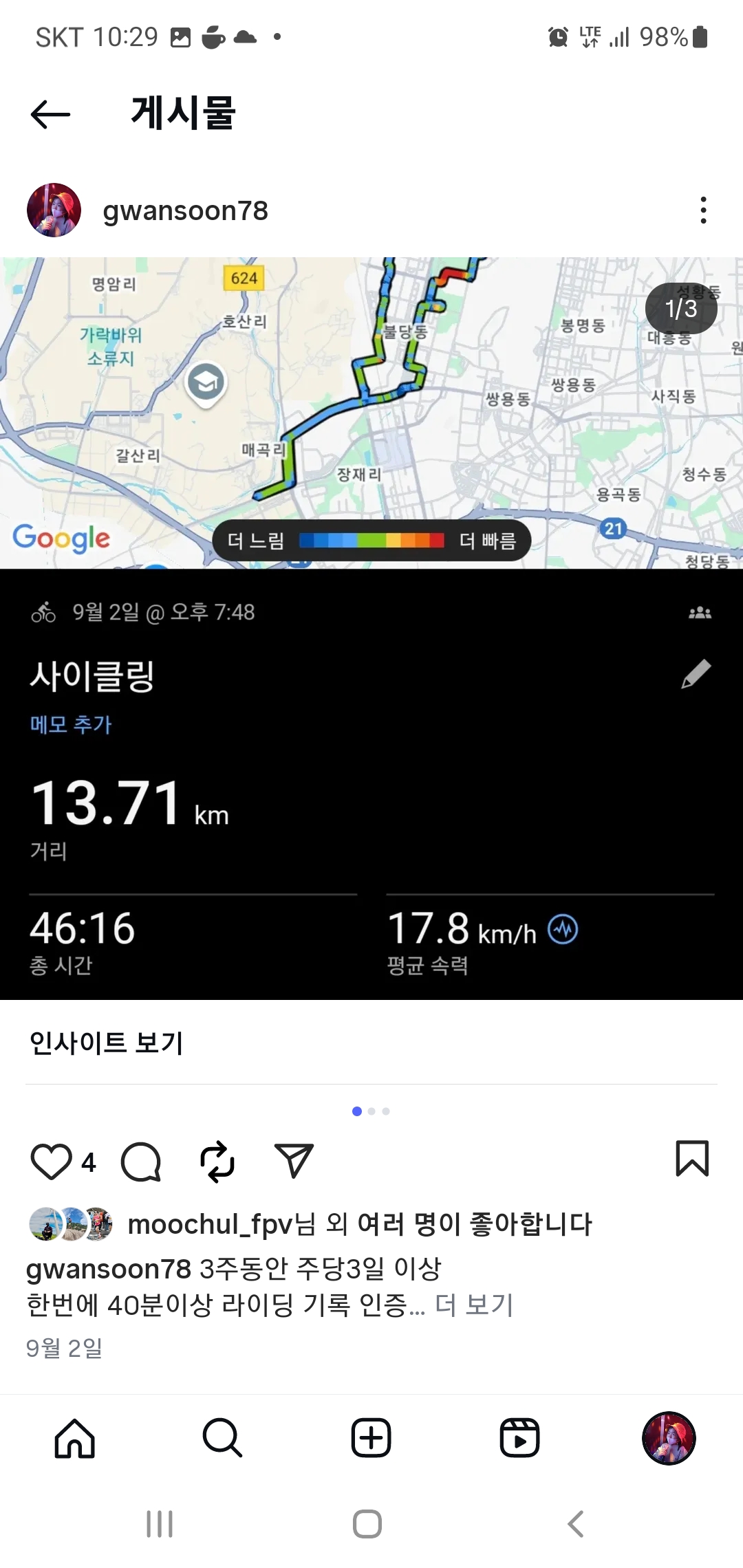Expand the caption with 더 보기
743x1568 pixels.
[x=475, y=1305]
